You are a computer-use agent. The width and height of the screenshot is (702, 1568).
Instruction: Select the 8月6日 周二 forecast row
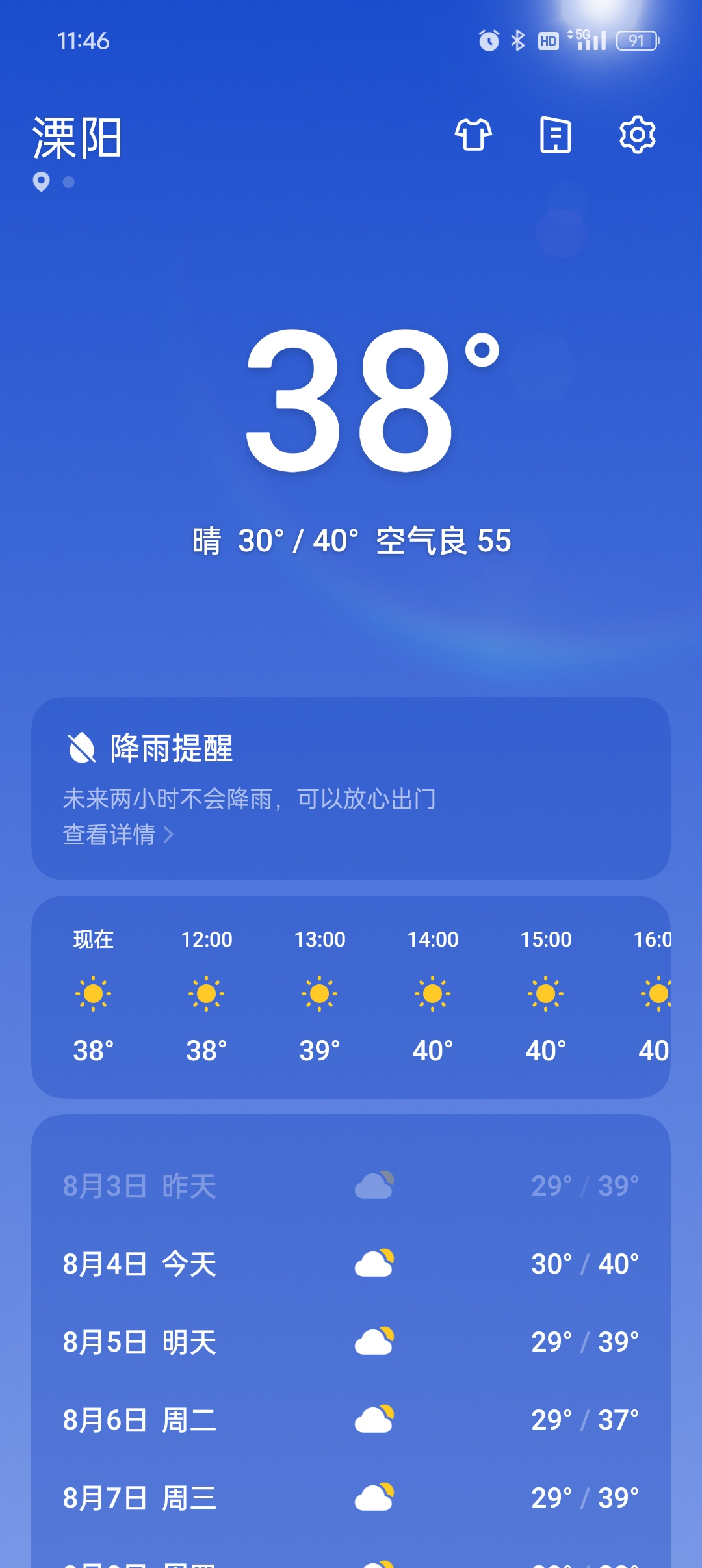click(x=351, y=1420)
